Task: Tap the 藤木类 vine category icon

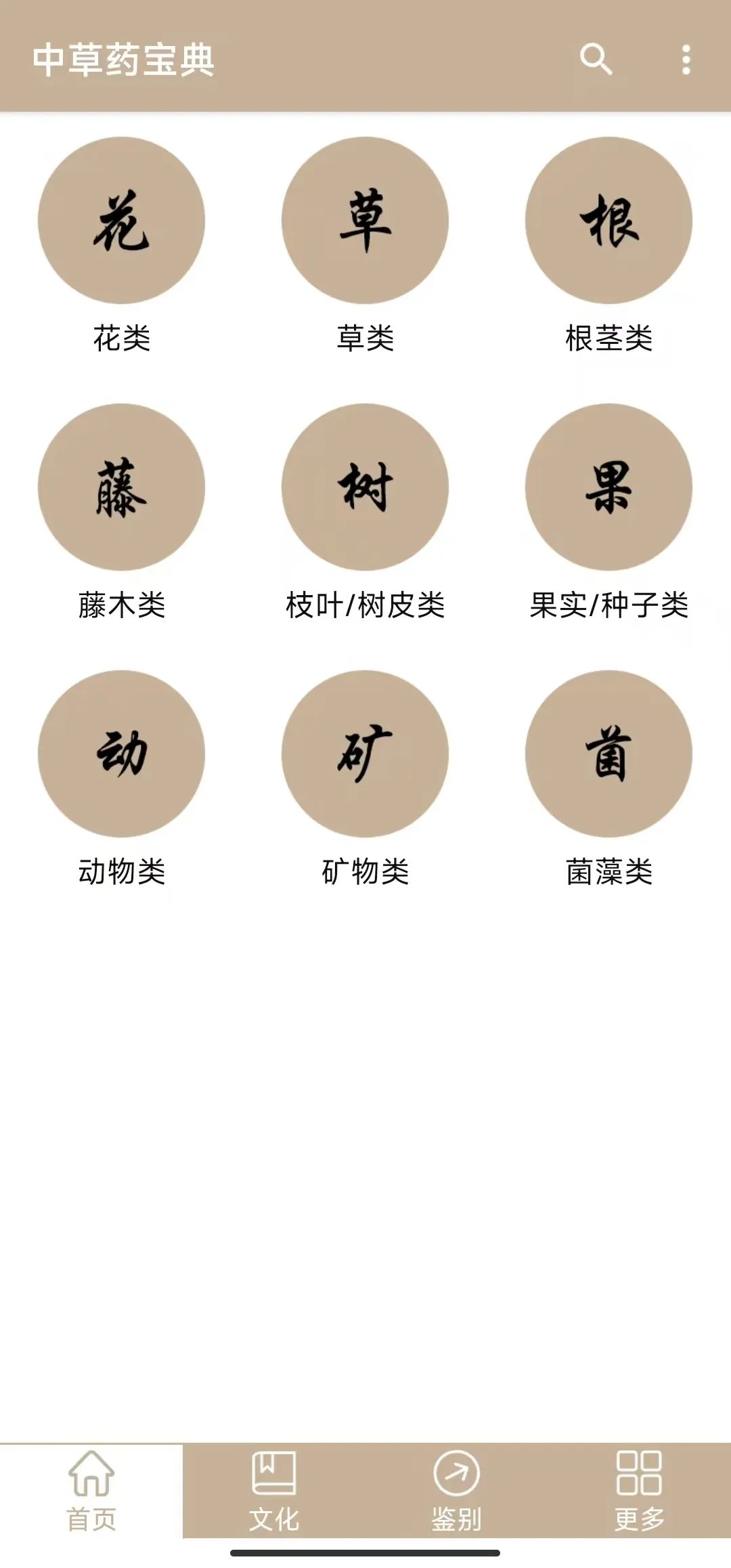Action: (x=122, y=489)
